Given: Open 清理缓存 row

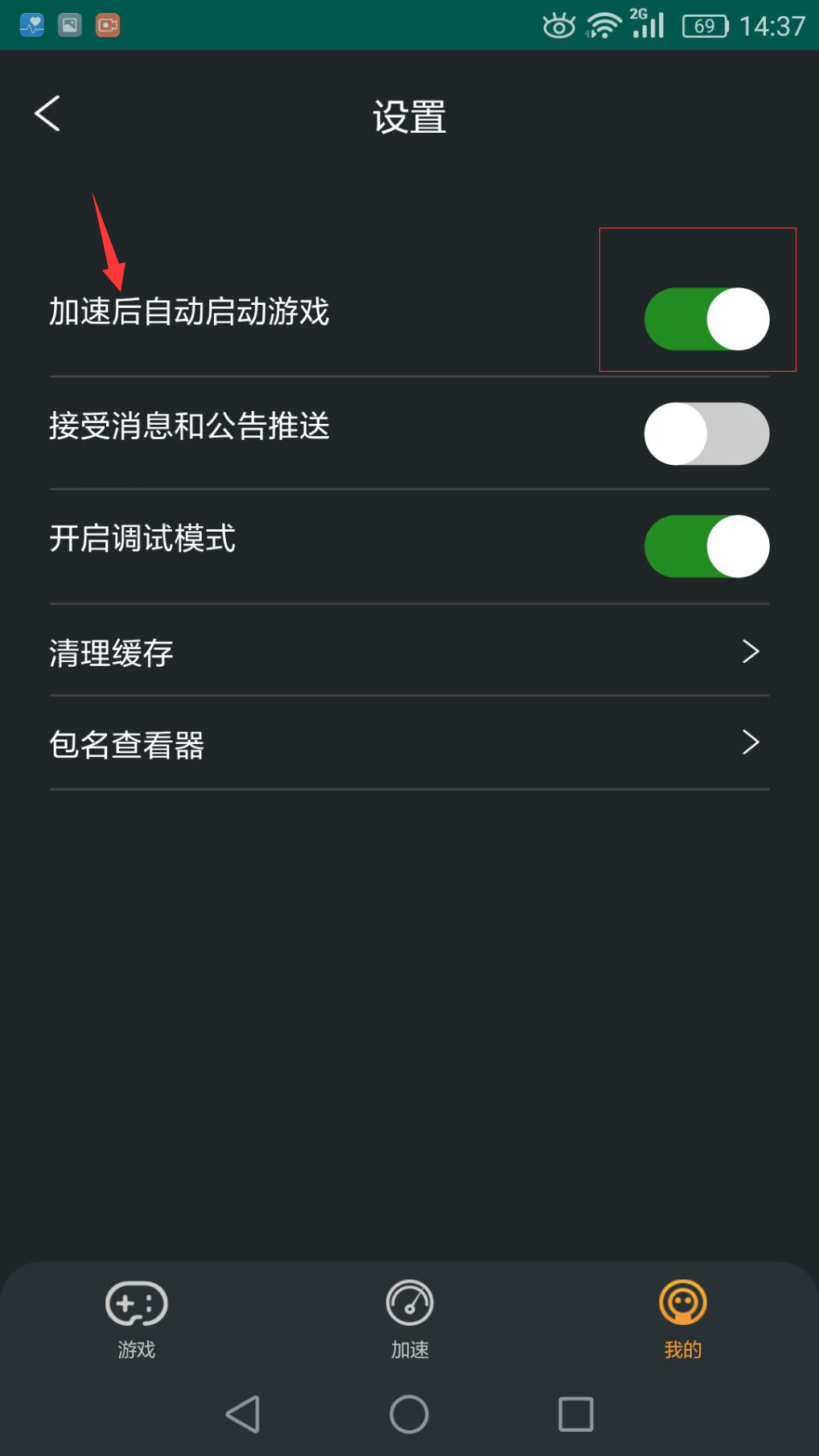Looking at the screenshot, I should [x=409, y=651].
